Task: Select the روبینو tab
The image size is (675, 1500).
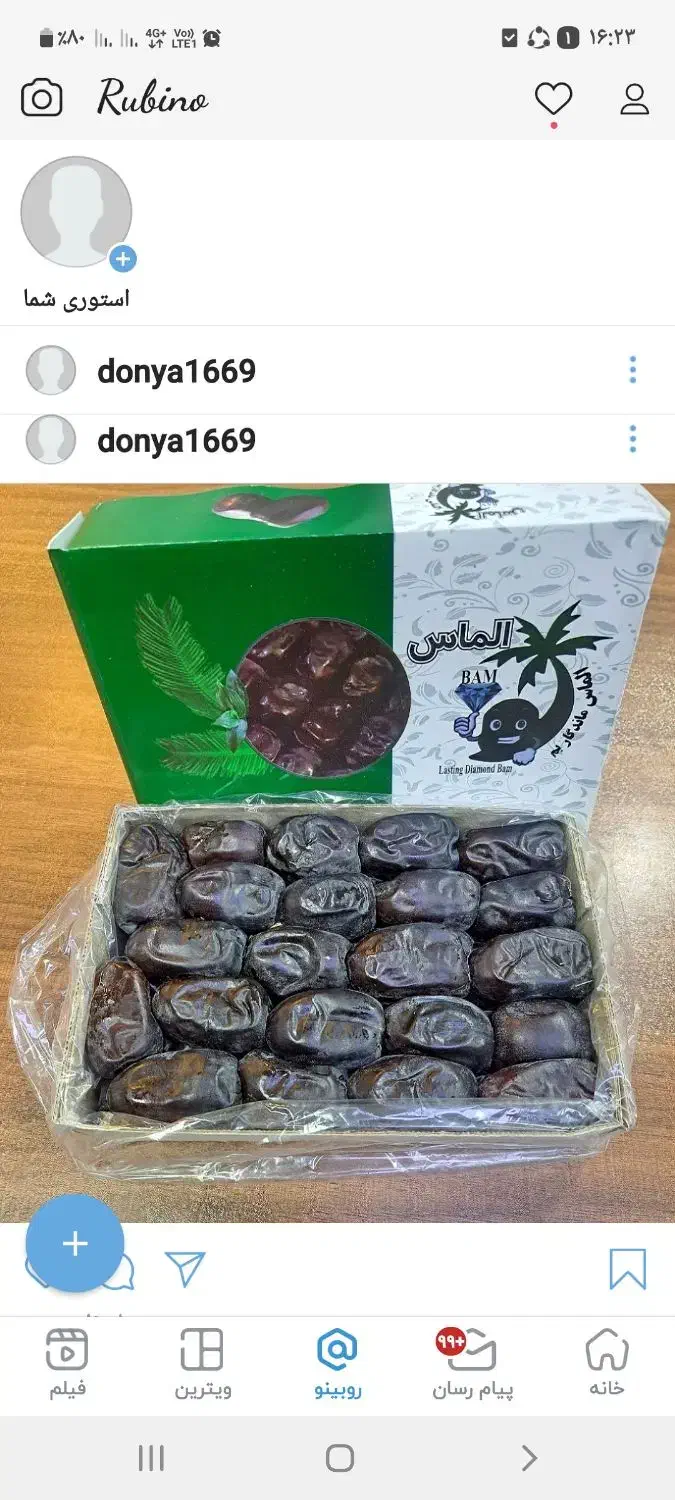Action: 338,1363
